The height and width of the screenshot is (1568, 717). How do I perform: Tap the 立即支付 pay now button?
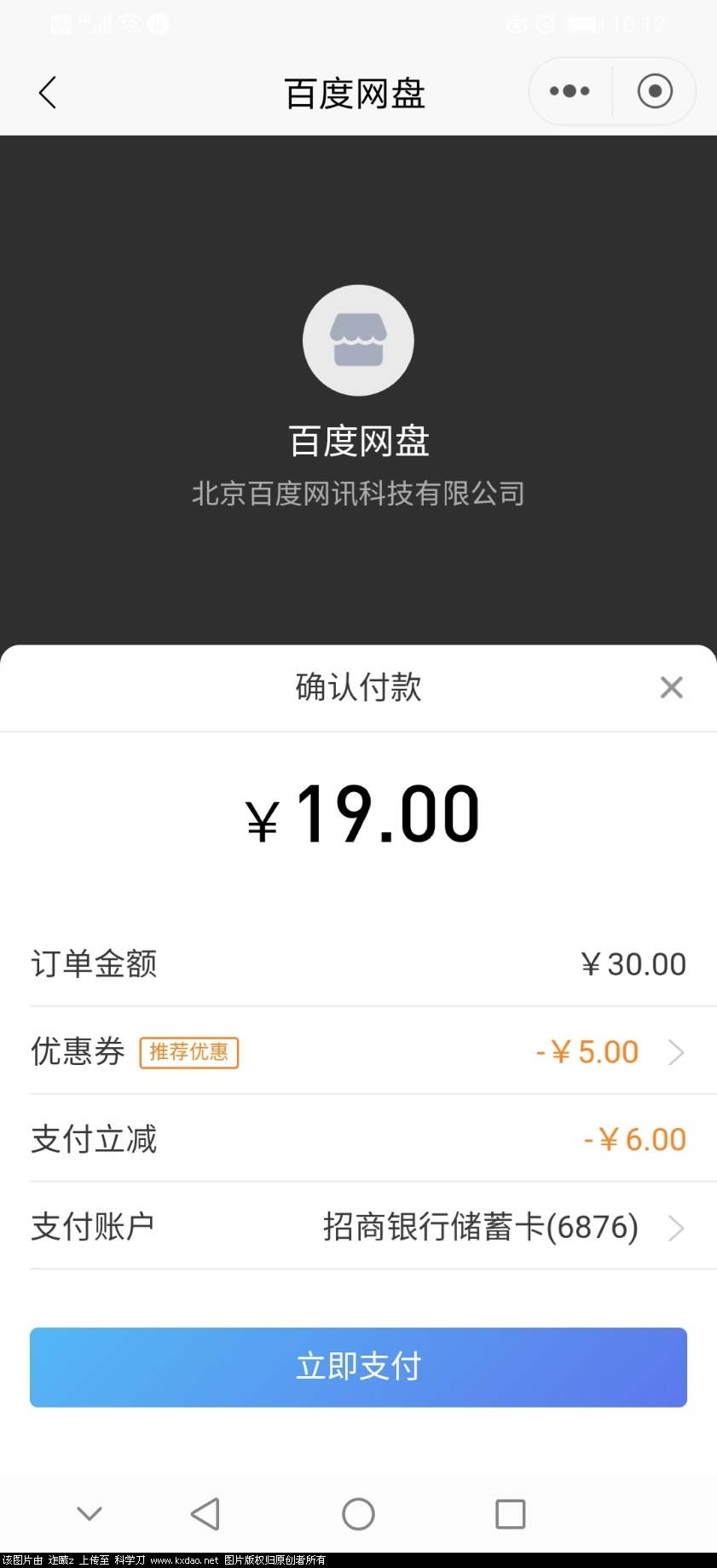[358, 1367]
